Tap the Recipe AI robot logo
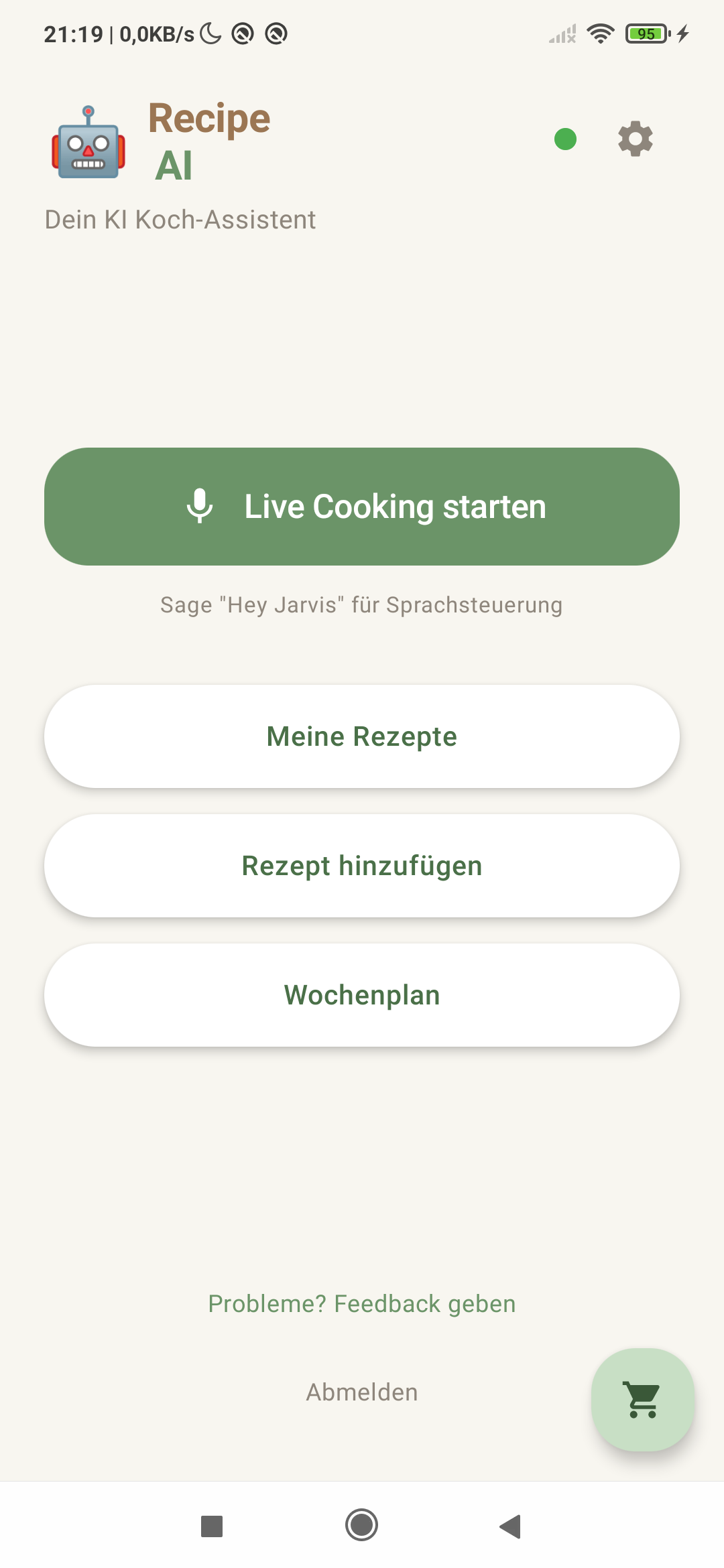724x1568 pixels. (x=87, y=143)
